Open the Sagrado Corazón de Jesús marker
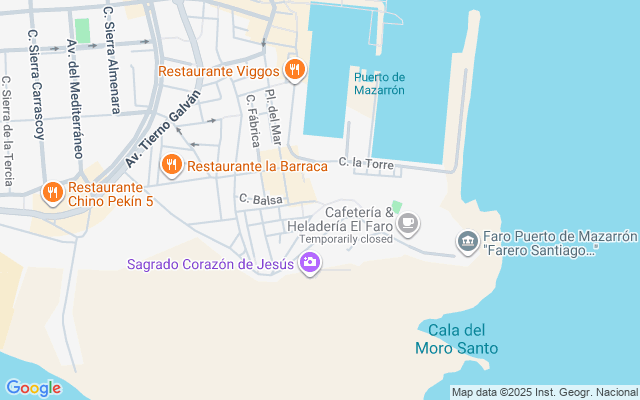The image size is (640, 400). coord(310,263)
